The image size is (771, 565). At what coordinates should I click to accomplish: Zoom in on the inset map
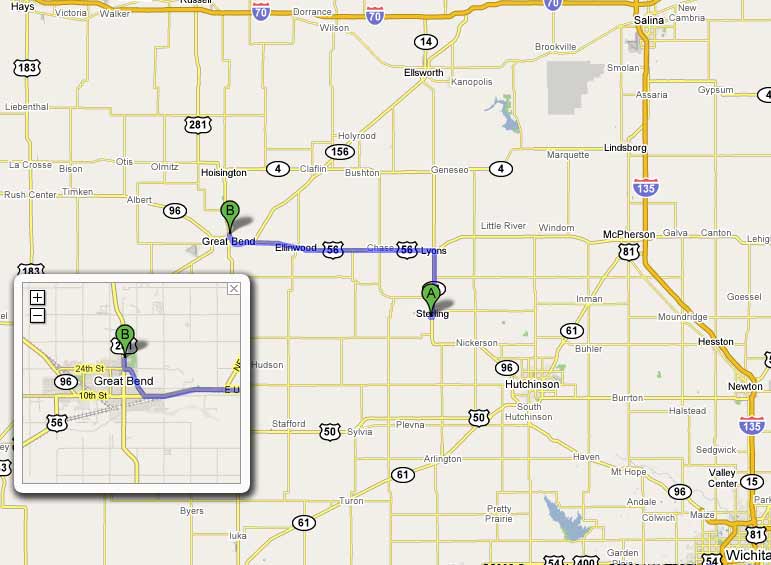coord(37,297)
